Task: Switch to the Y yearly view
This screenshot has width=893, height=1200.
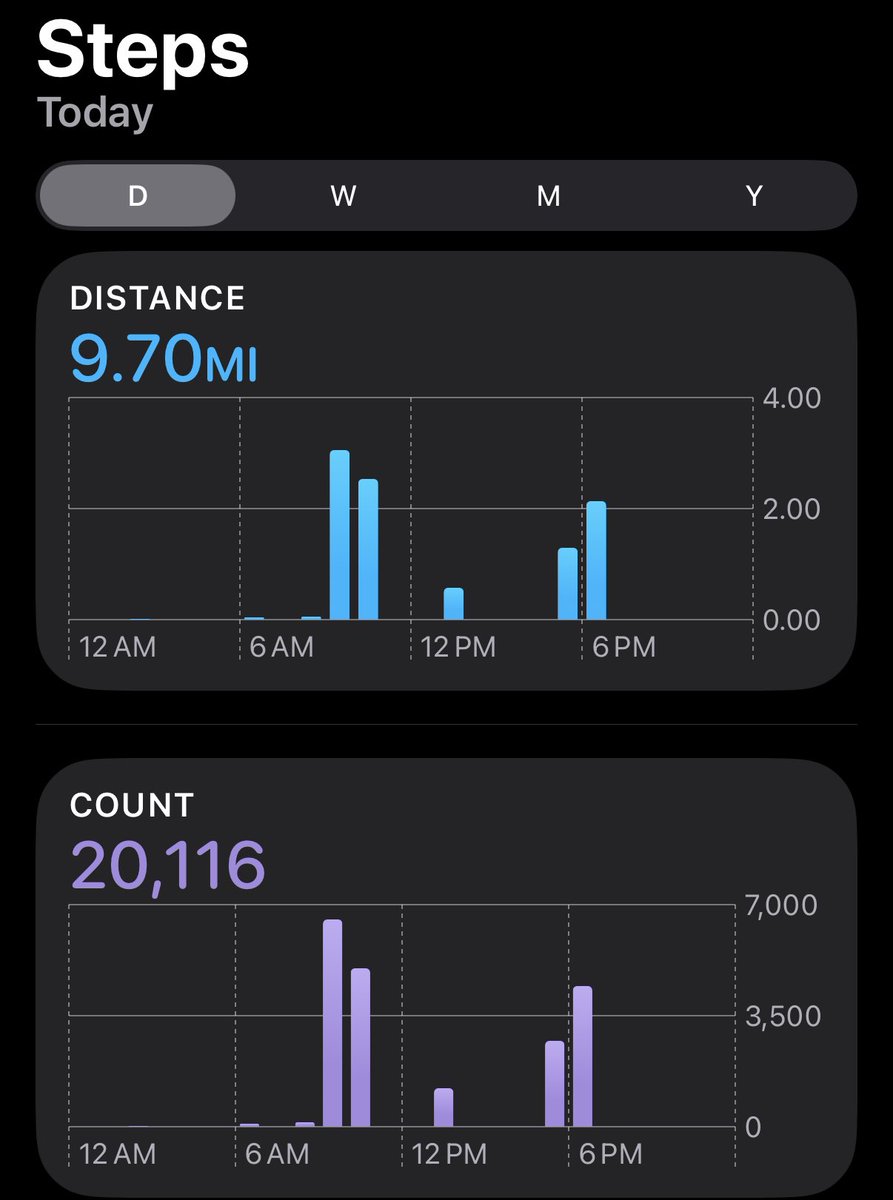Action: tap(754, 196)
